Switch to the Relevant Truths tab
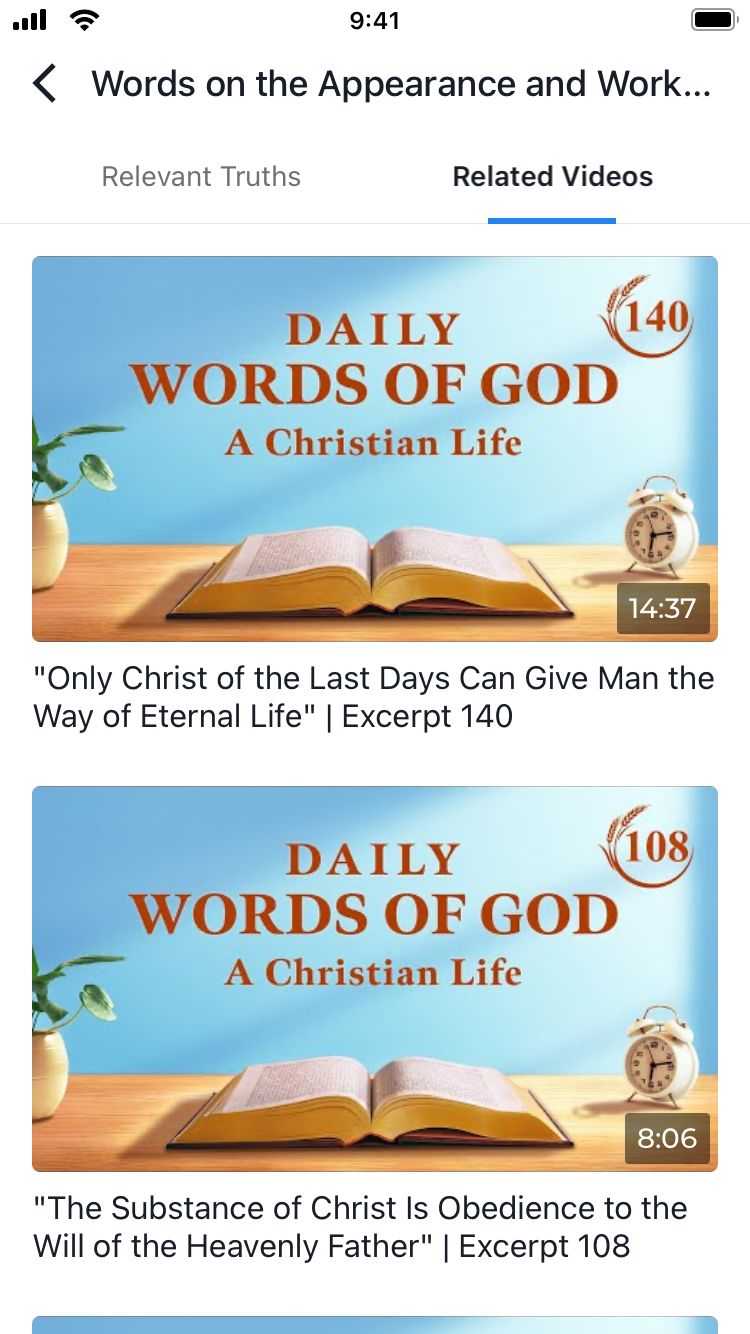This screenshot has height=1334, width=750. pos(201,177)
